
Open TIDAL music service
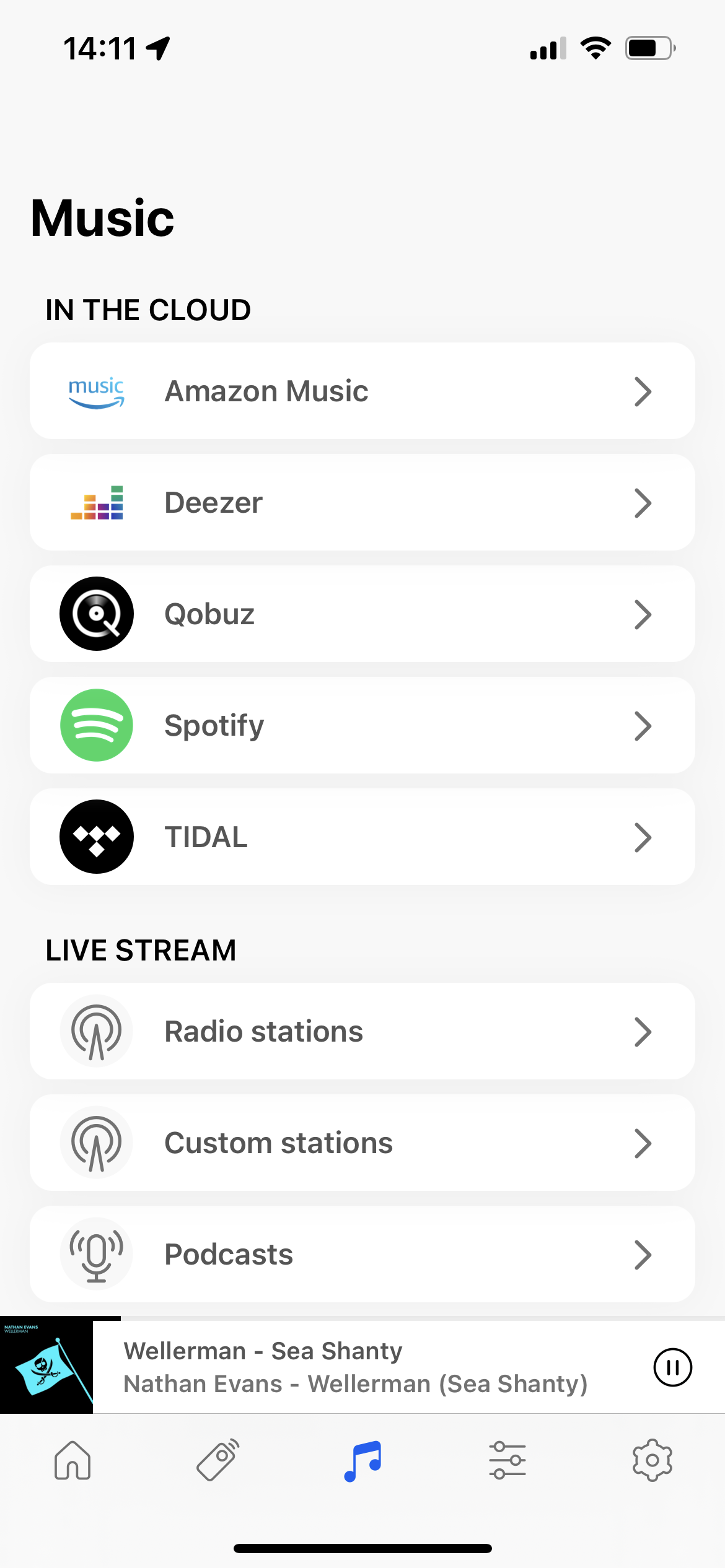tap(362, 837)
